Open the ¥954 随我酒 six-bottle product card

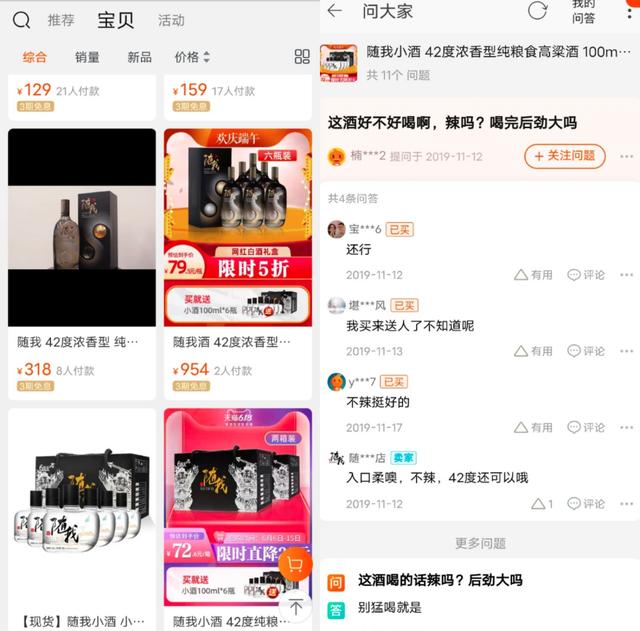point(238,260)
